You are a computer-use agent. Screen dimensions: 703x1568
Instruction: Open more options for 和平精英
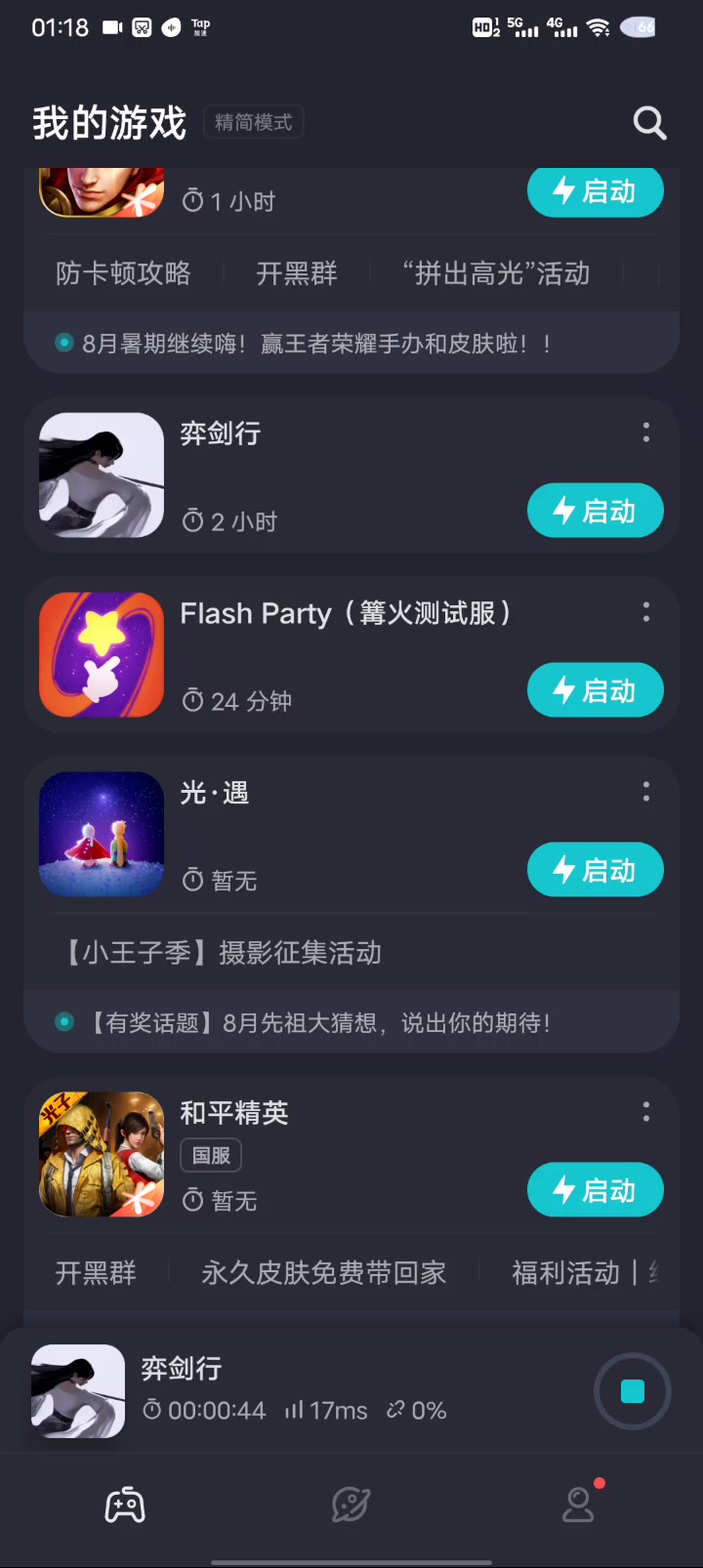646,1111
